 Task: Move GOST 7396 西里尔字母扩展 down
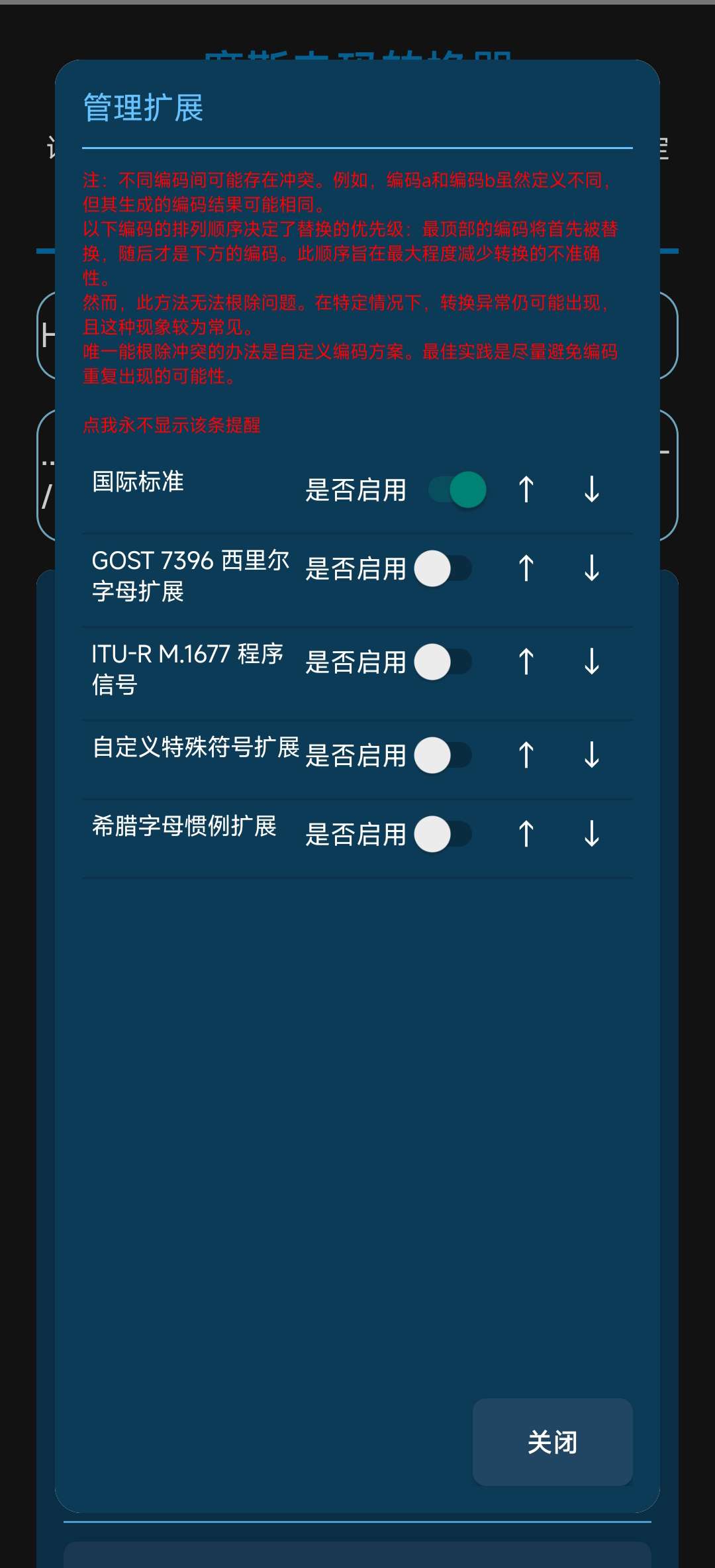592,568
